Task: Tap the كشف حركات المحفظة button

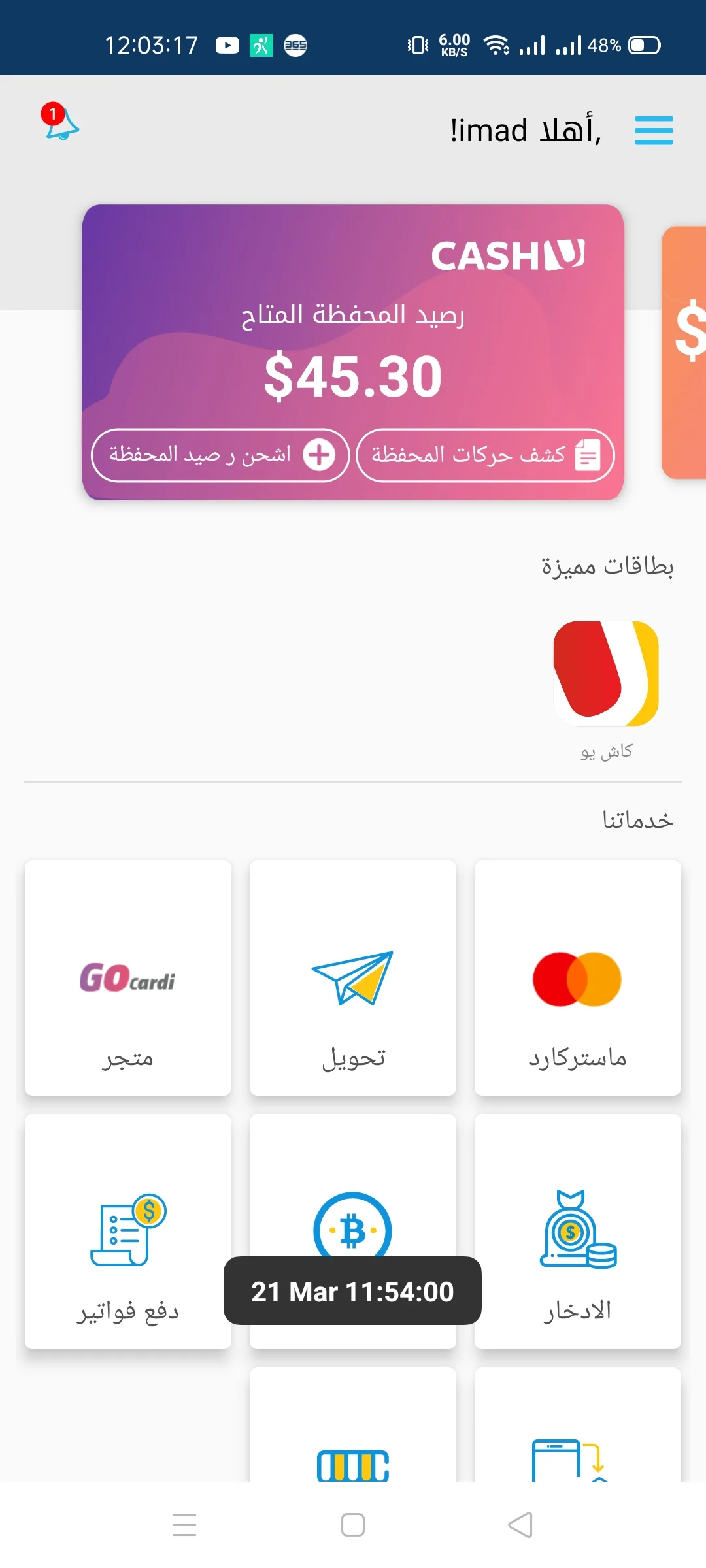Action: coord(484,455)
